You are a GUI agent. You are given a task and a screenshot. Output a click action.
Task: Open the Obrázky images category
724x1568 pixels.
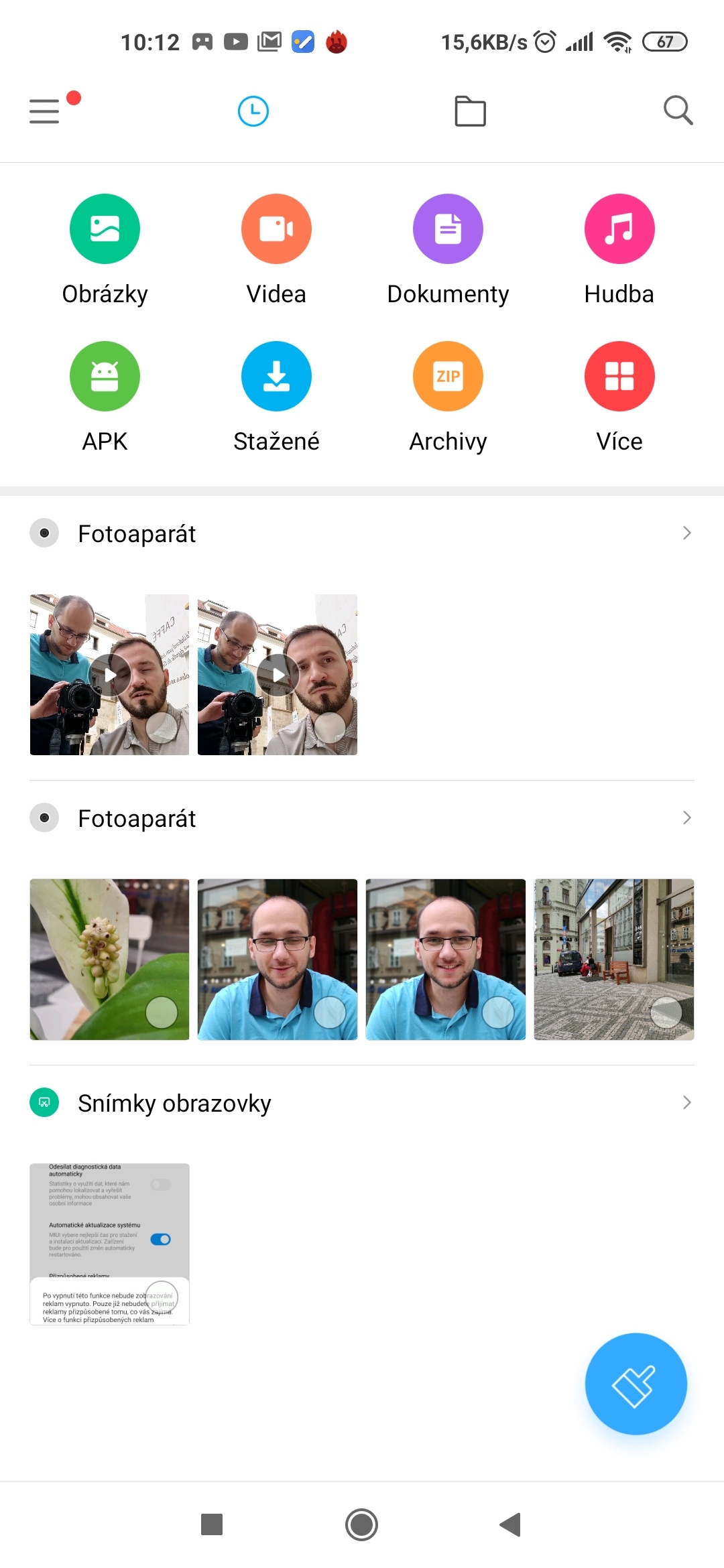[105, 228]
